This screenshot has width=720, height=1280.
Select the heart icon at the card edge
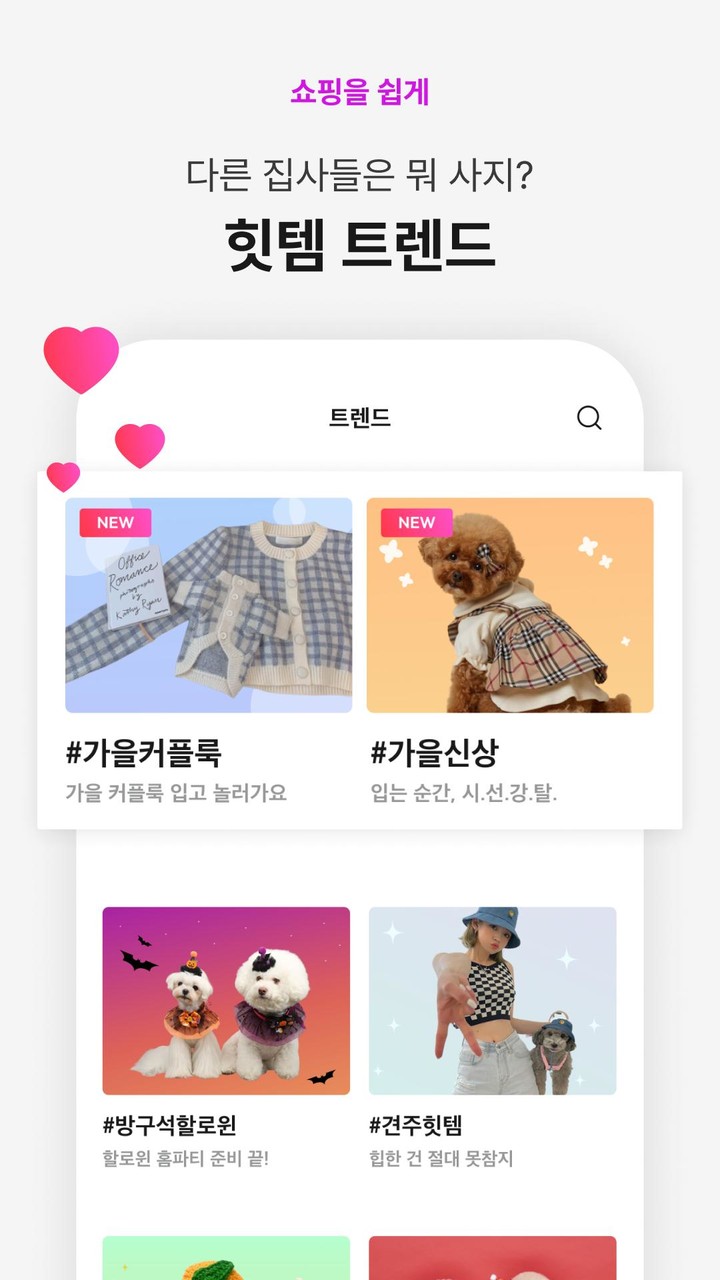(x=63, y=478)
